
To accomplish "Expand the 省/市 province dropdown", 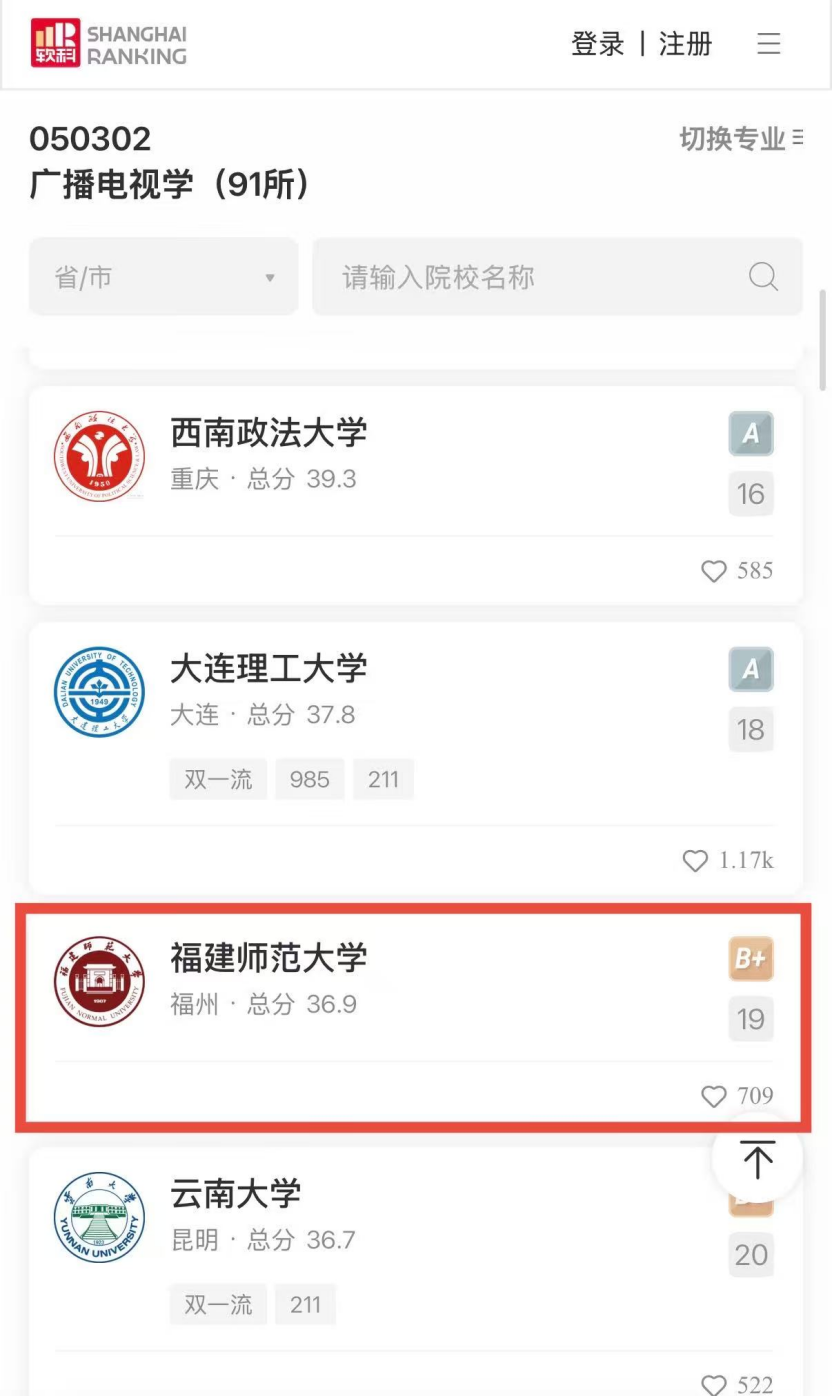I will (164, 277).
